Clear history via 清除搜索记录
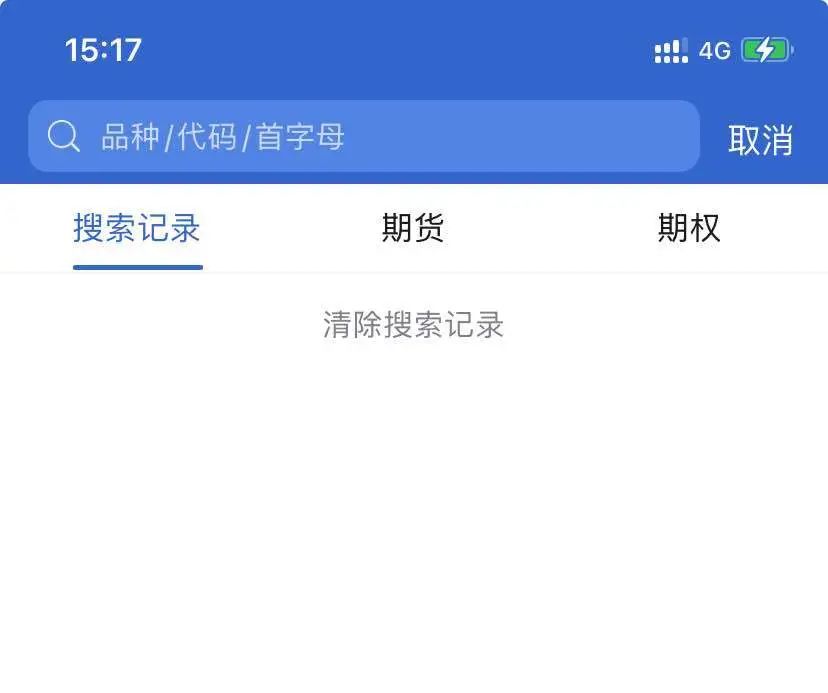The width and height of the screenshot is (828, 693). click(x=413, y=324)
